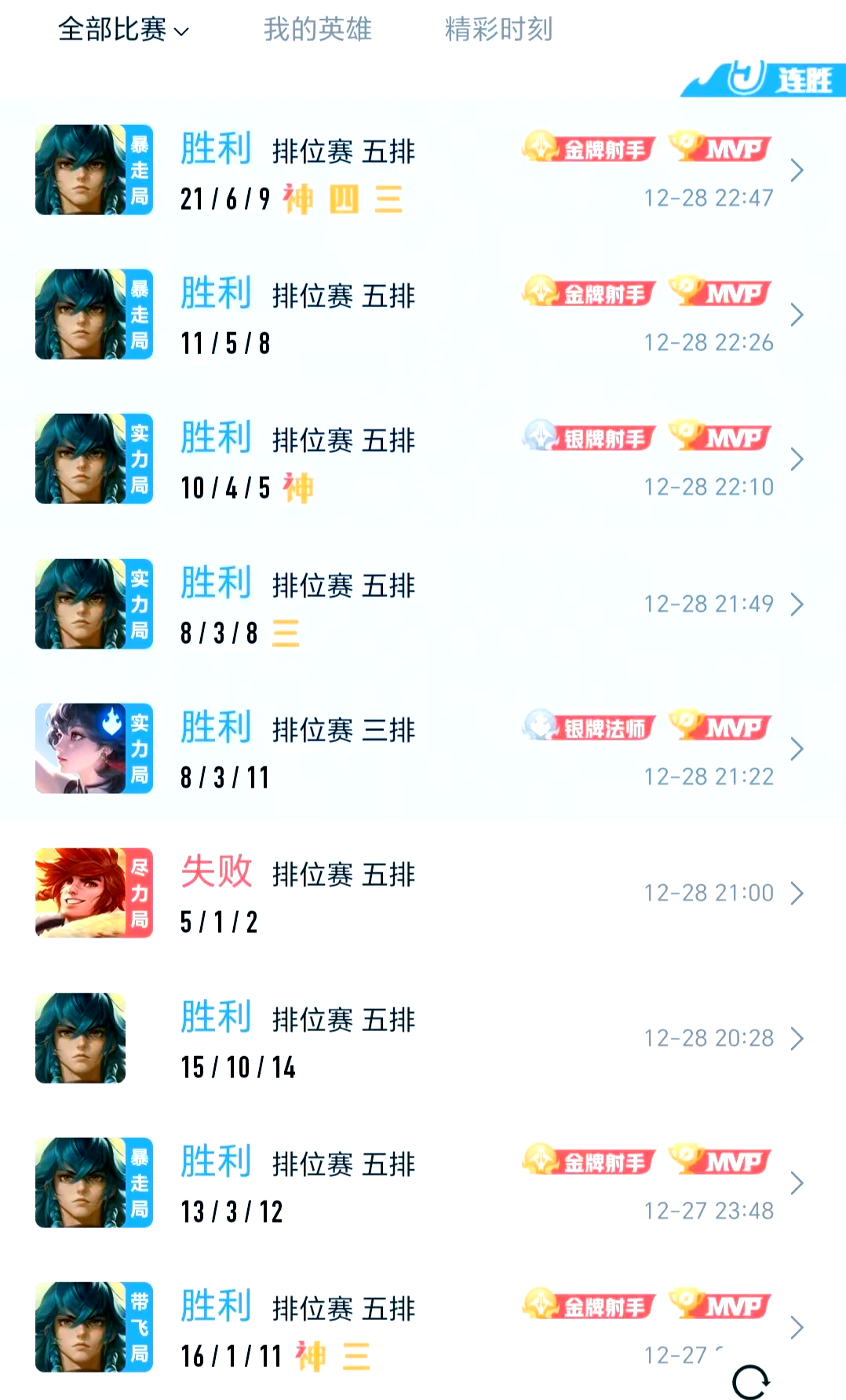Image resolution: width=846 pixels, height=1400 pixels.
Task: Switch to the 精彩时刻 tab
Action: [x=498, y=28]
